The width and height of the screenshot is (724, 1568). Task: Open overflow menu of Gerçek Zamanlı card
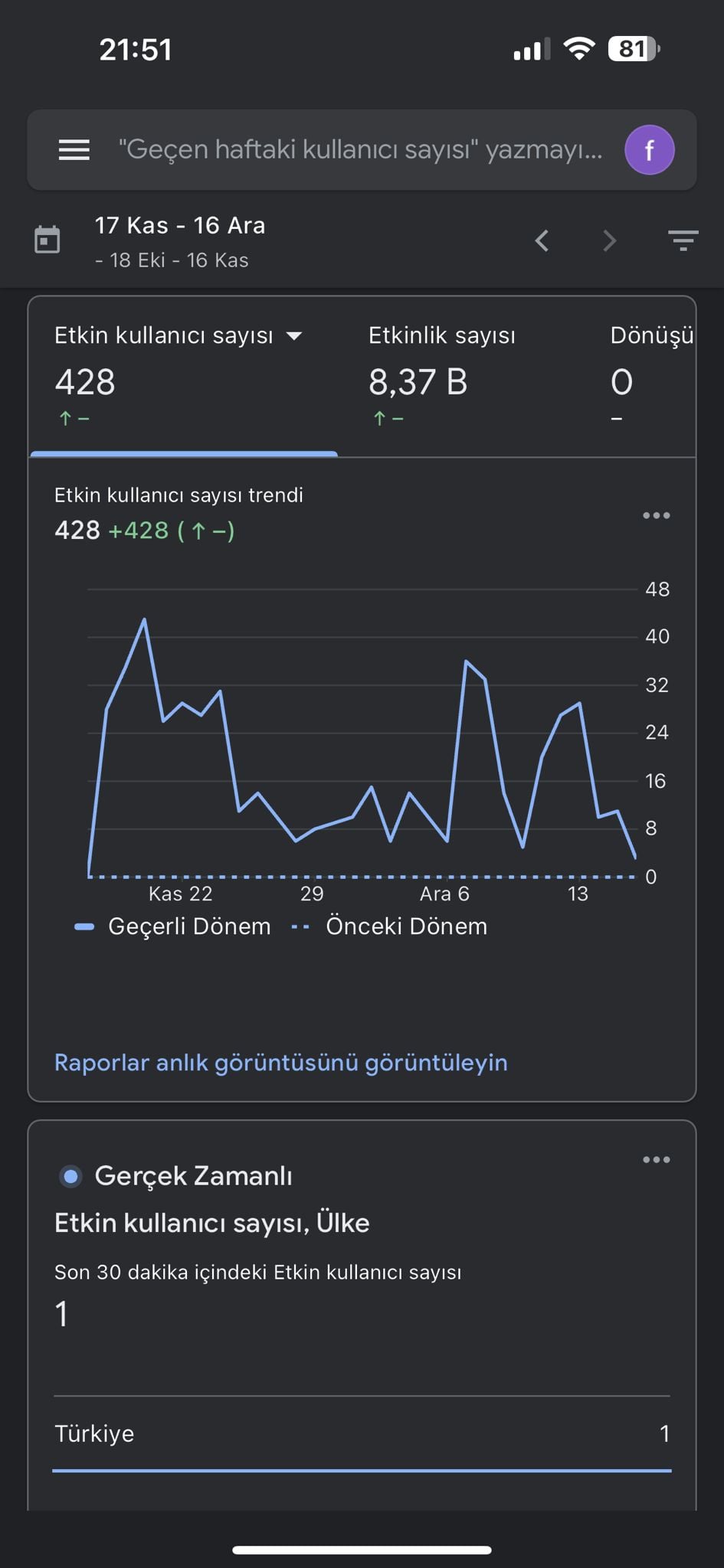pyautogui.click(x=657, y=1160)
